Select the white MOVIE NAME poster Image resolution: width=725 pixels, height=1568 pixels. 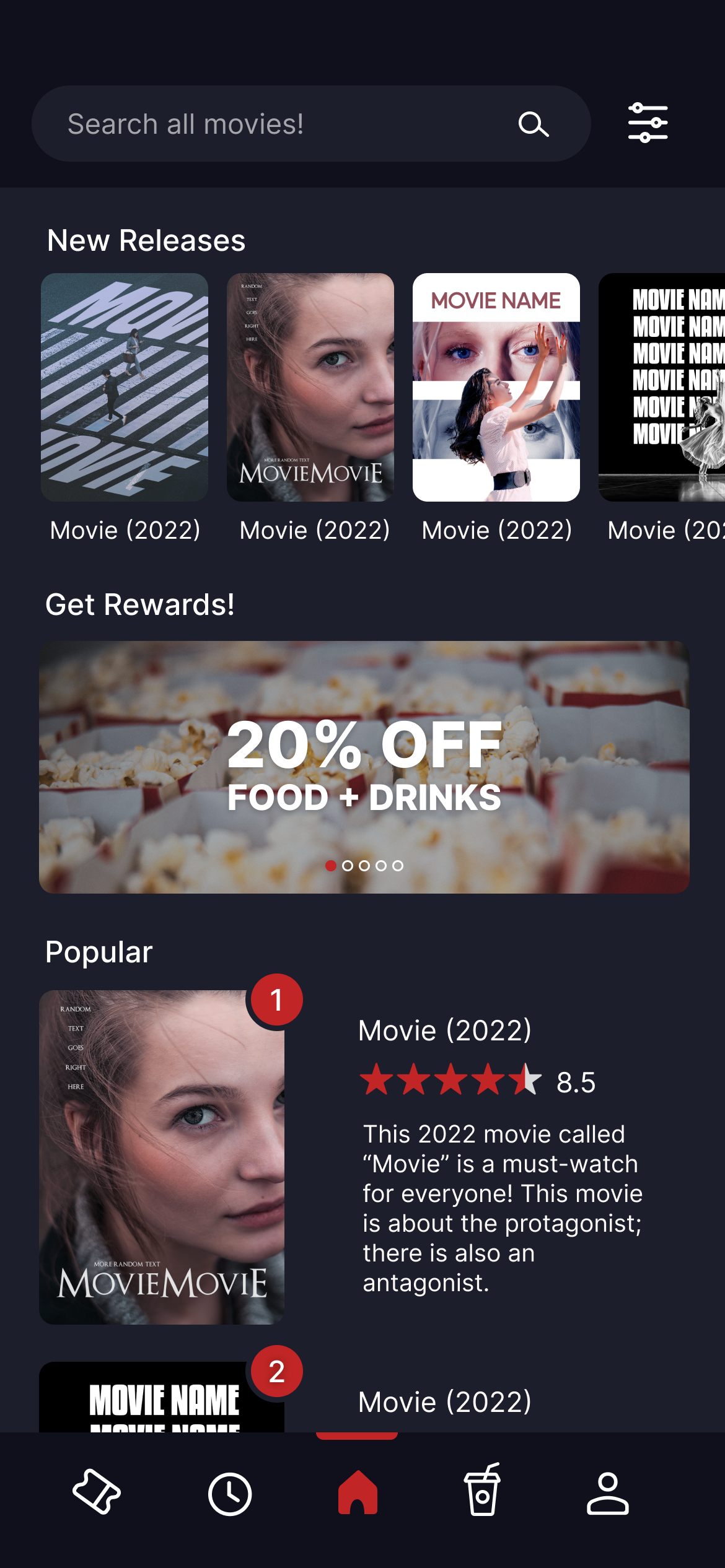496,387
